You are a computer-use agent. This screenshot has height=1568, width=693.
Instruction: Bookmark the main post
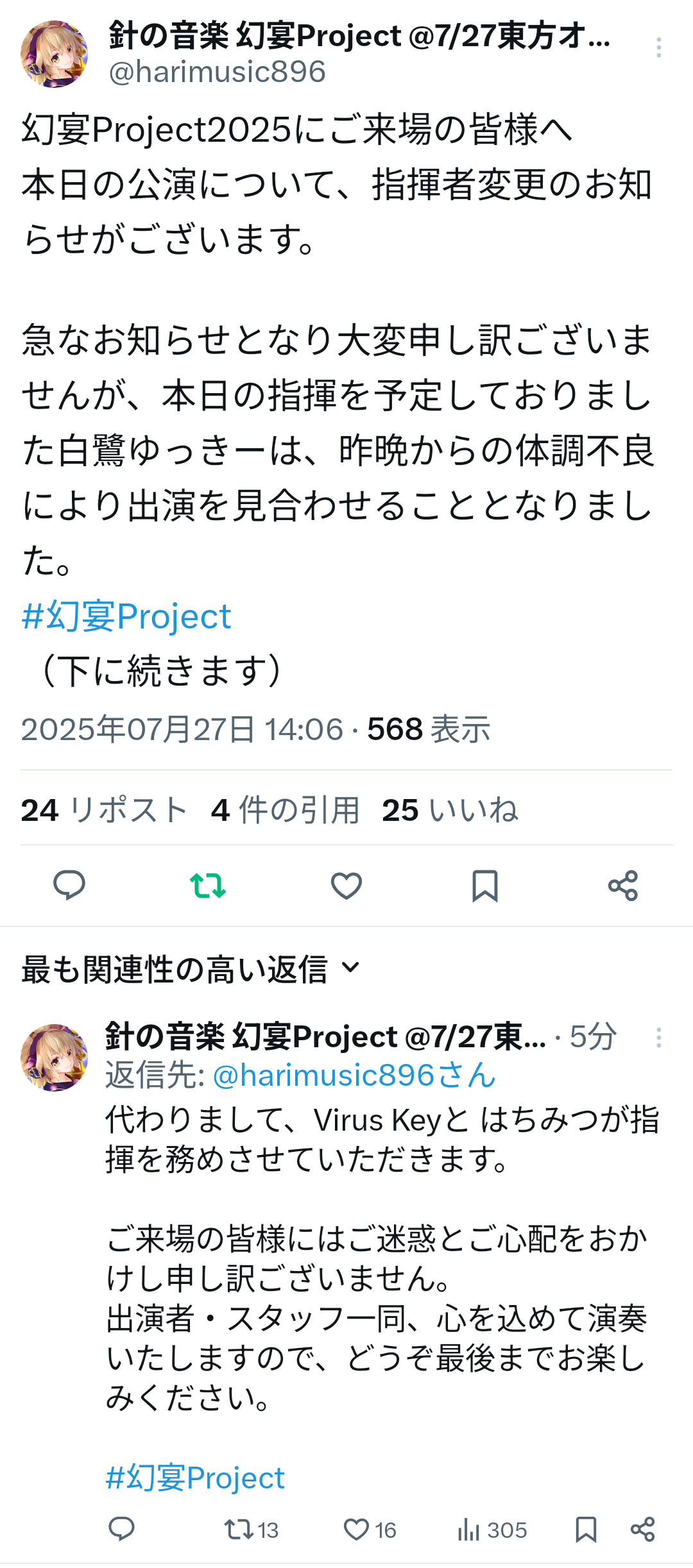point(485,886)
